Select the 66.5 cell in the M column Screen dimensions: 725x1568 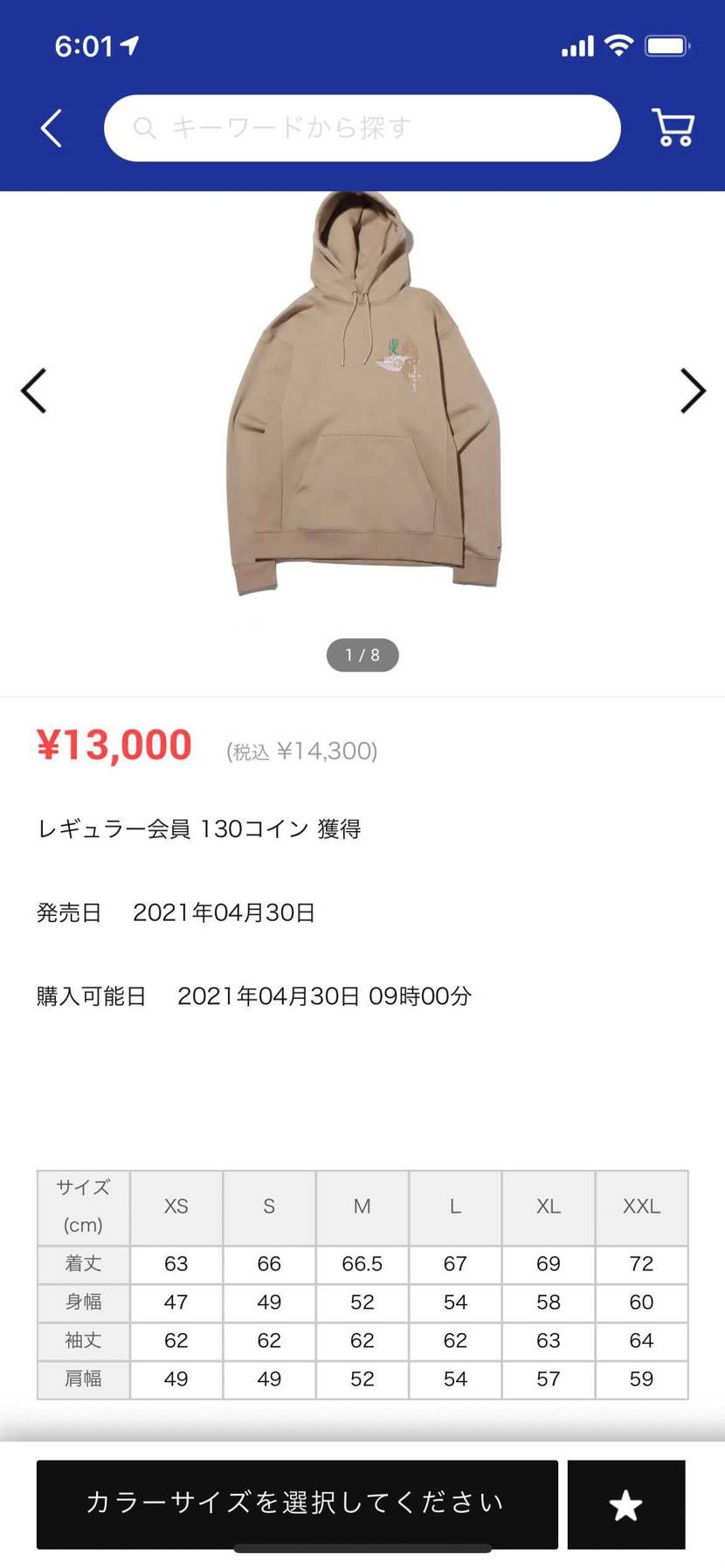click(x=362, y=1263)
